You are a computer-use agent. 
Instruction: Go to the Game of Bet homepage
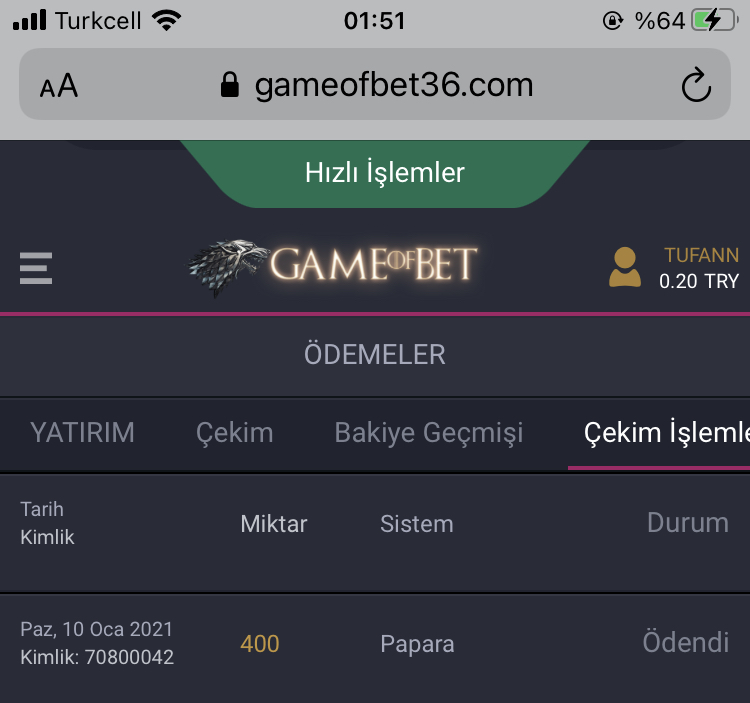point(333,266)
